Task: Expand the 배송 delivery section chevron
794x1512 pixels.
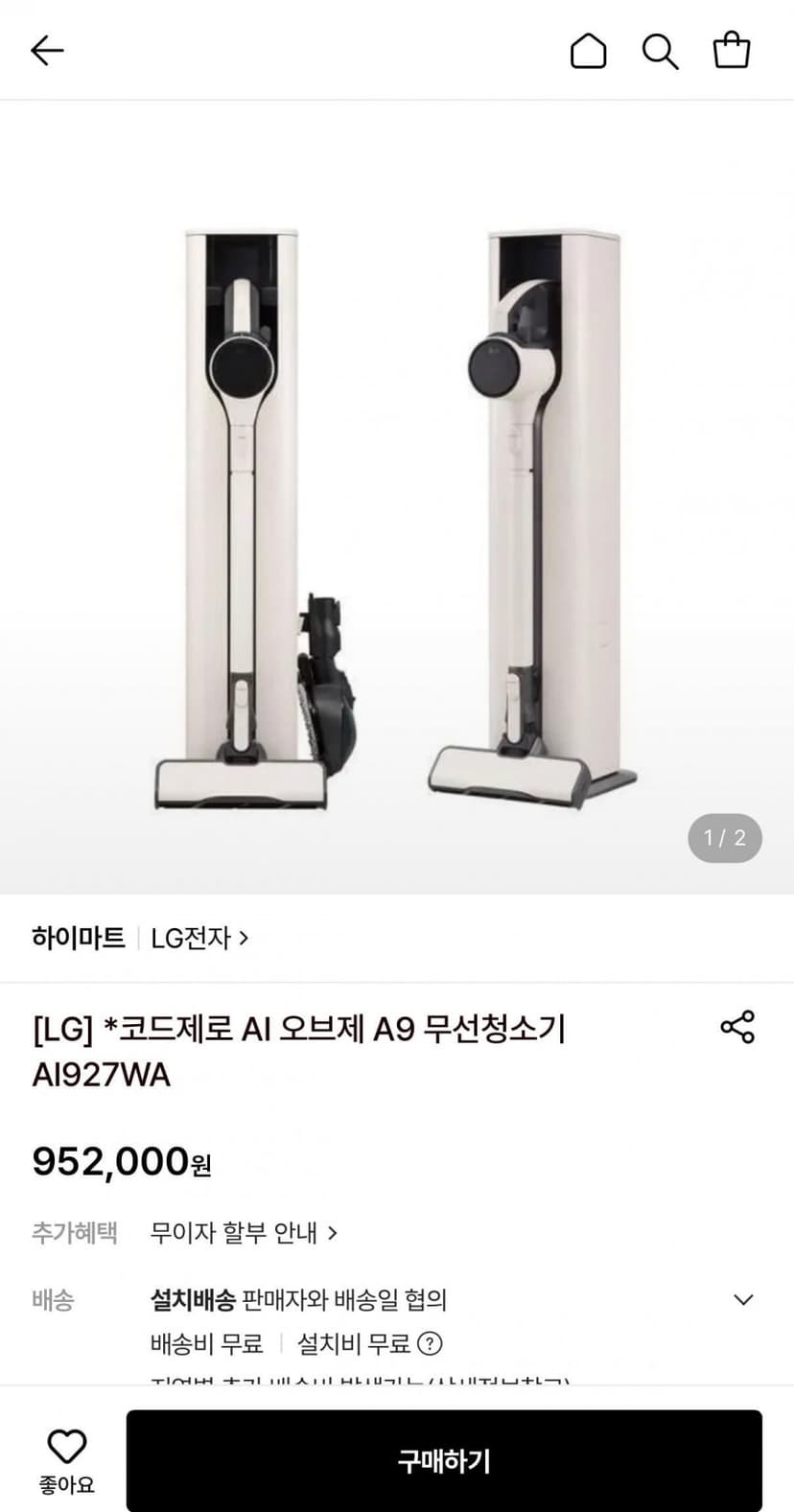Action: 743,1300
